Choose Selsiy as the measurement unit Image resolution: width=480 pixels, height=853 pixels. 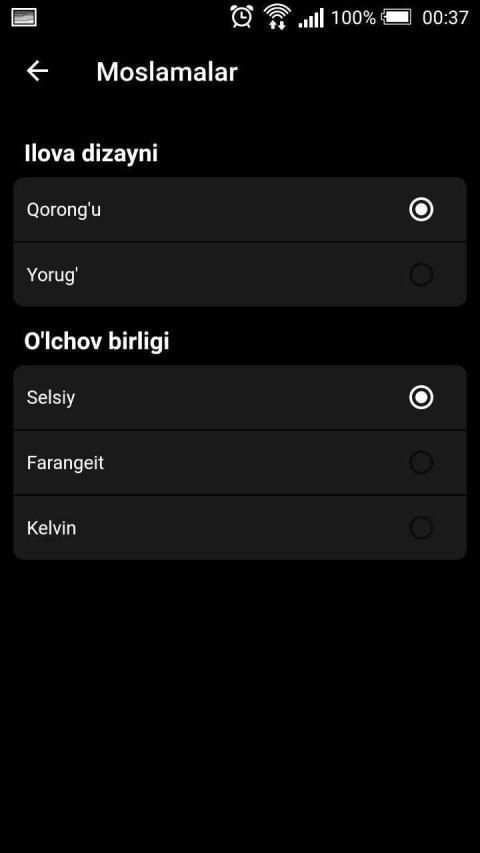pos(240,398)
